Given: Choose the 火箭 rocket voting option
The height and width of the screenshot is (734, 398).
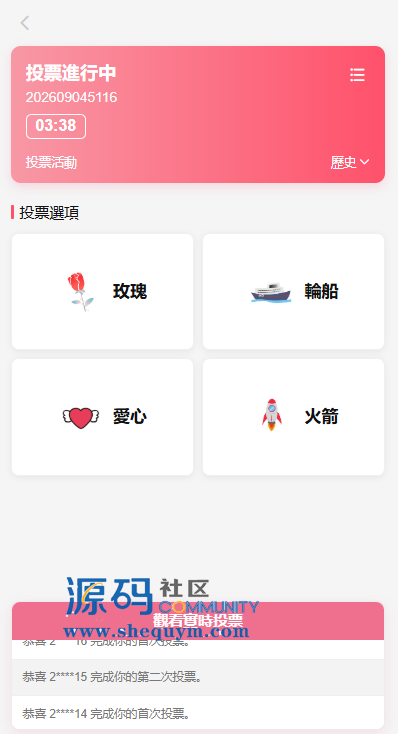Looking at the screenshot, I should (294, 417).
